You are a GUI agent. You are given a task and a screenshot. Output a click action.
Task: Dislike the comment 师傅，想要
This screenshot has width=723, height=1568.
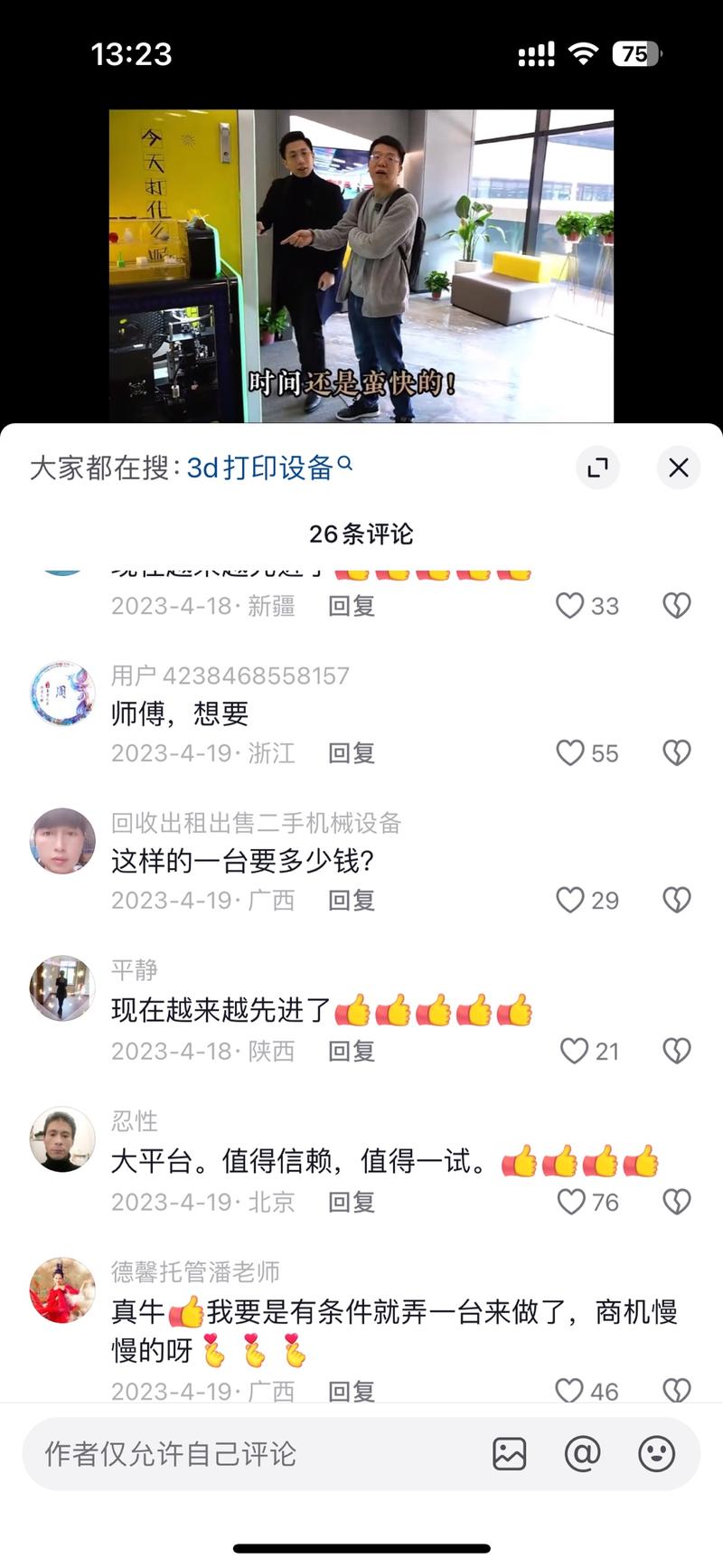click(676, 753)
